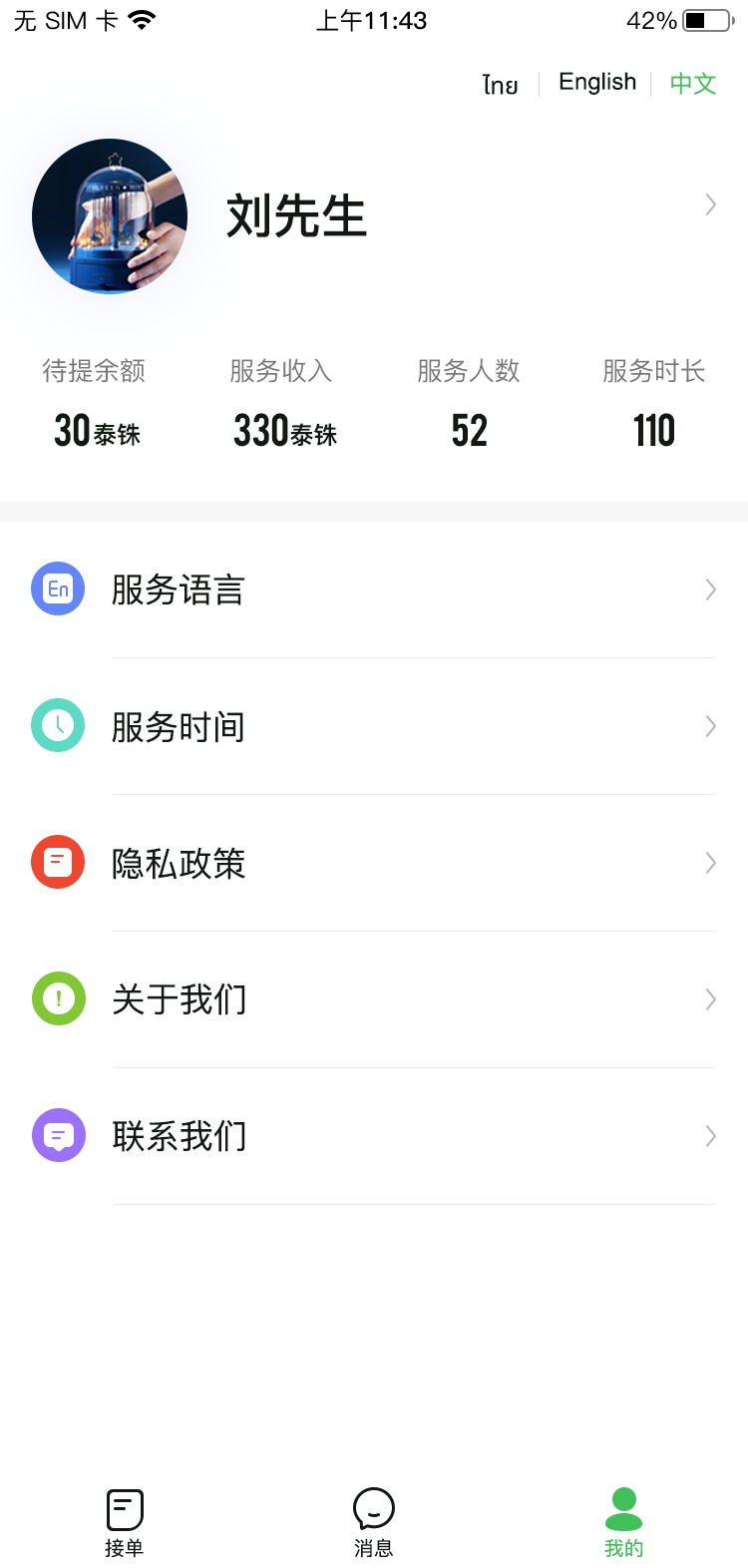The image size is (748, 1568).
Task: Switch to the 接单 tab
Action: coord(125,1522)
